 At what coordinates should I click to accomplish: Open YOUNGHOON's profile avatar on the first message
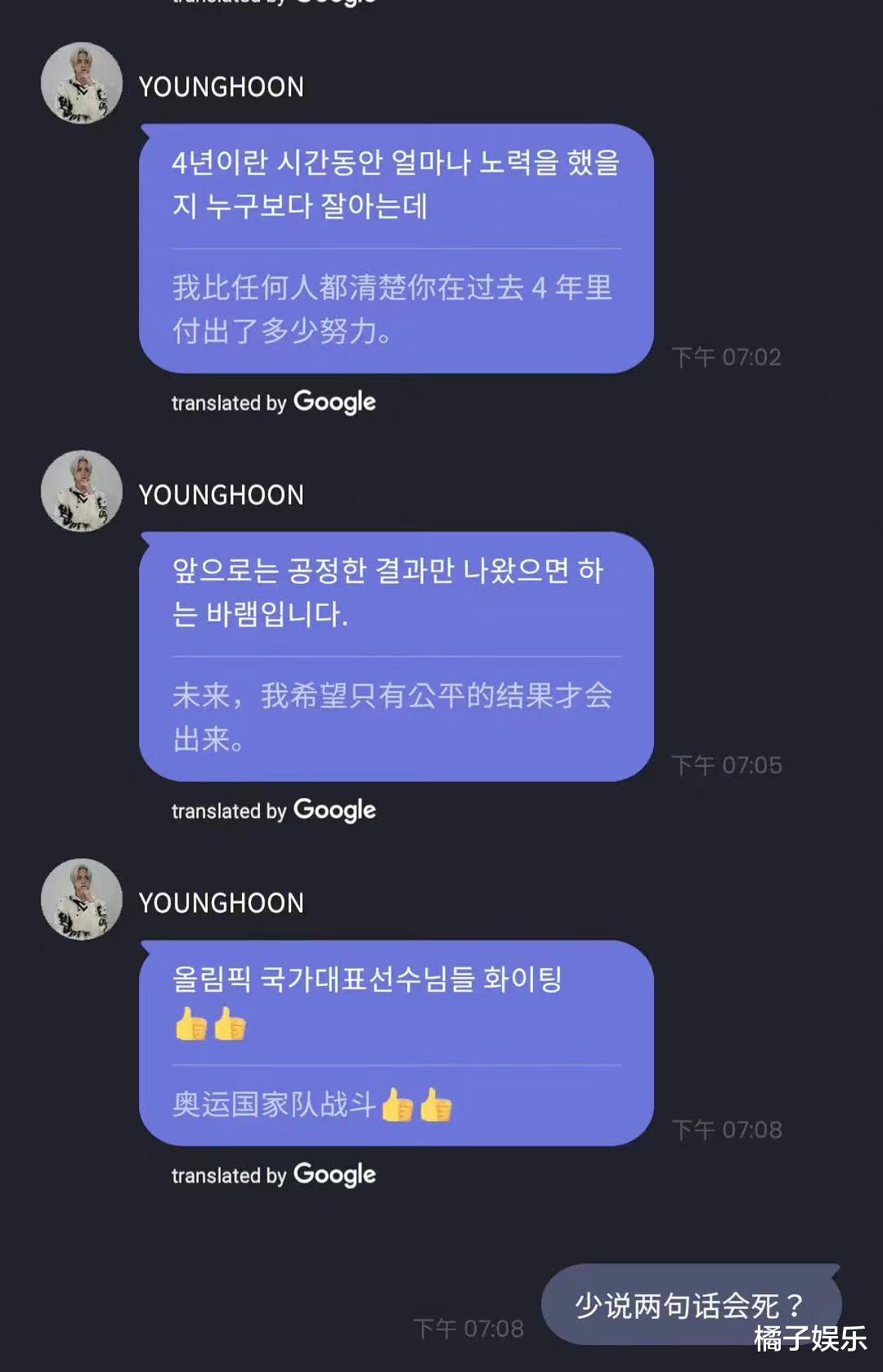coord(82,83)
